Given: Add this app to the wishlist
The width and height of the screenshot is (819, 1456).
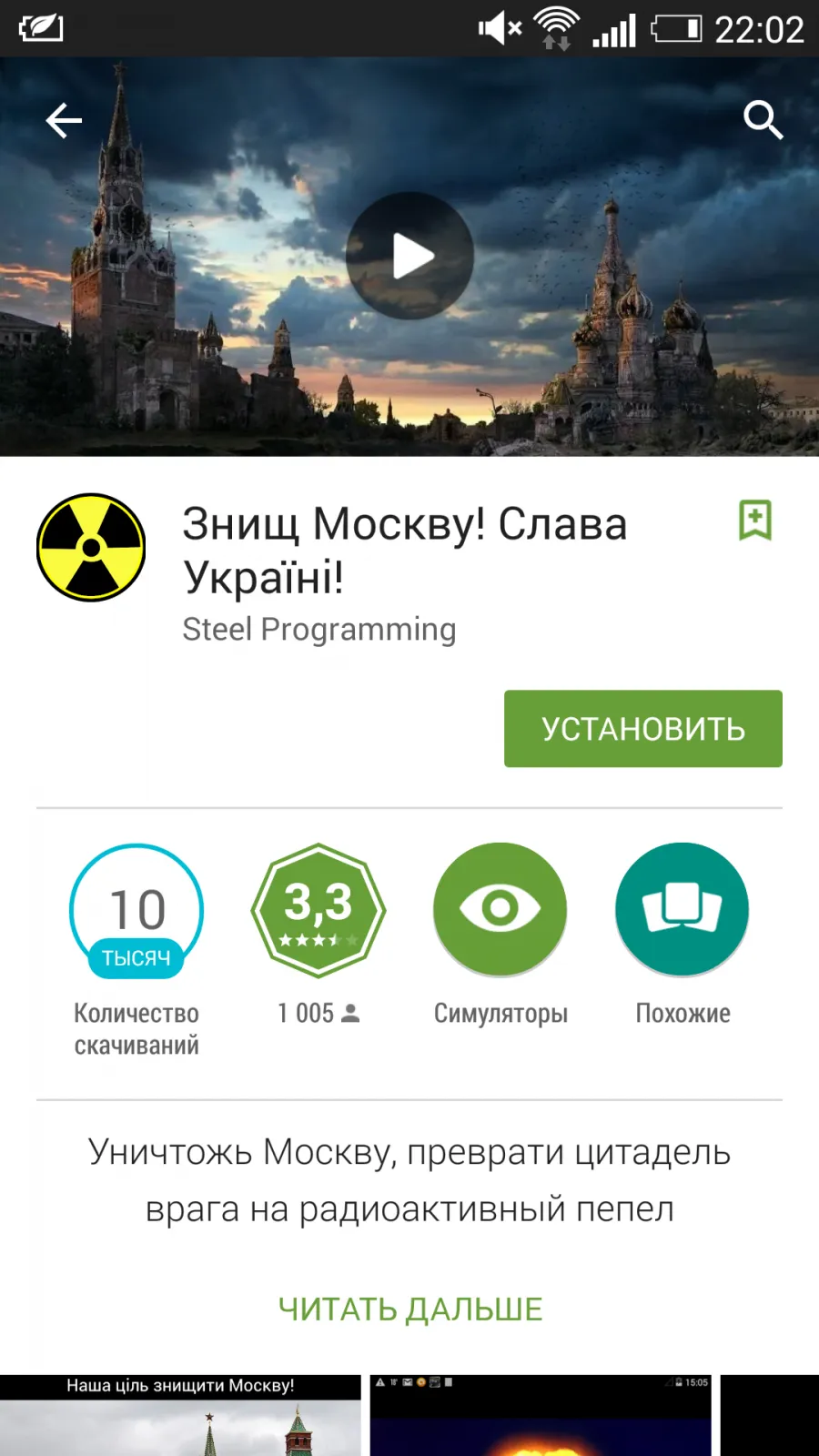Looking at the screenshot, I should 755,521.
